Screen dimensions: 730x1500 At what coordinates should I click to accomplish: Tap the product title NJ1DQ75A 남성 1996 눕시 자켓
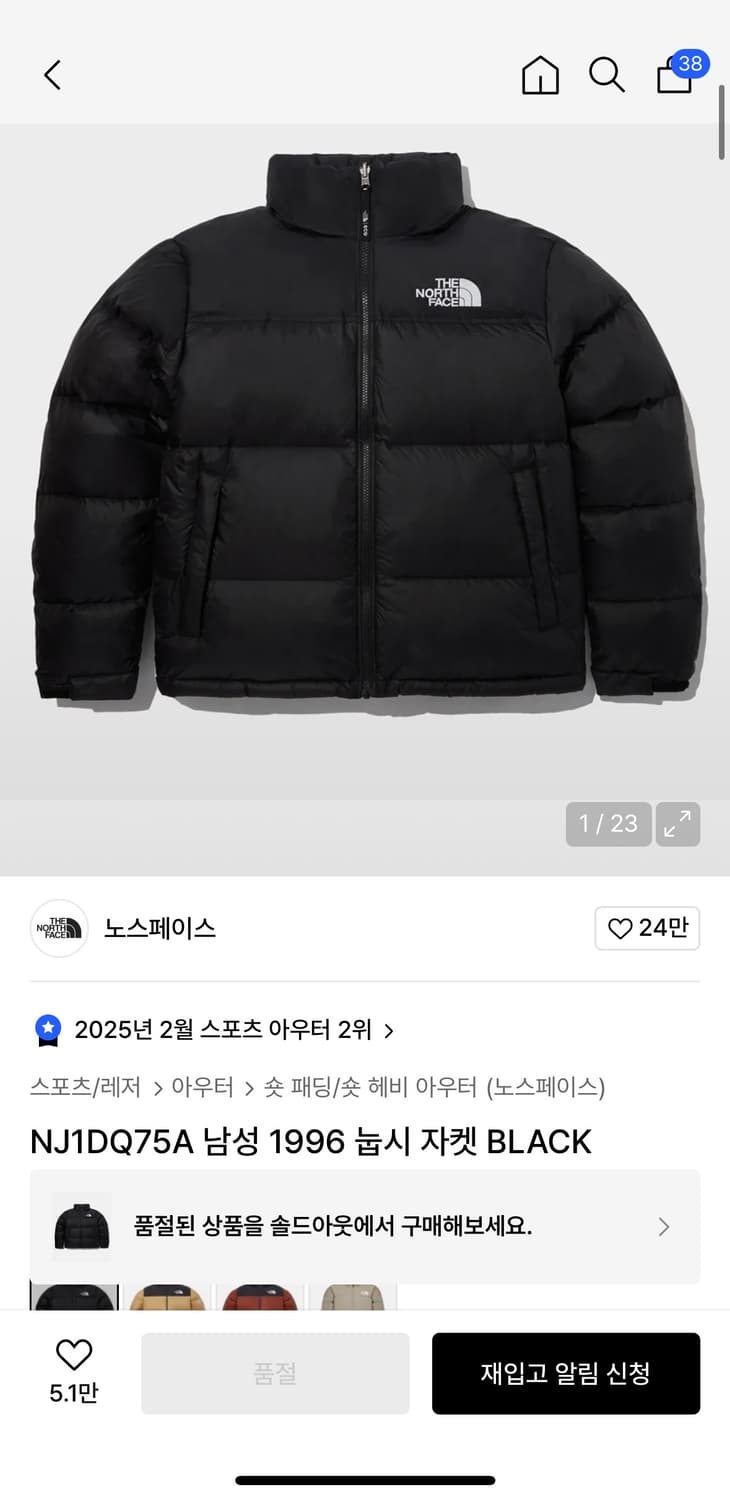click(310, 1141)
